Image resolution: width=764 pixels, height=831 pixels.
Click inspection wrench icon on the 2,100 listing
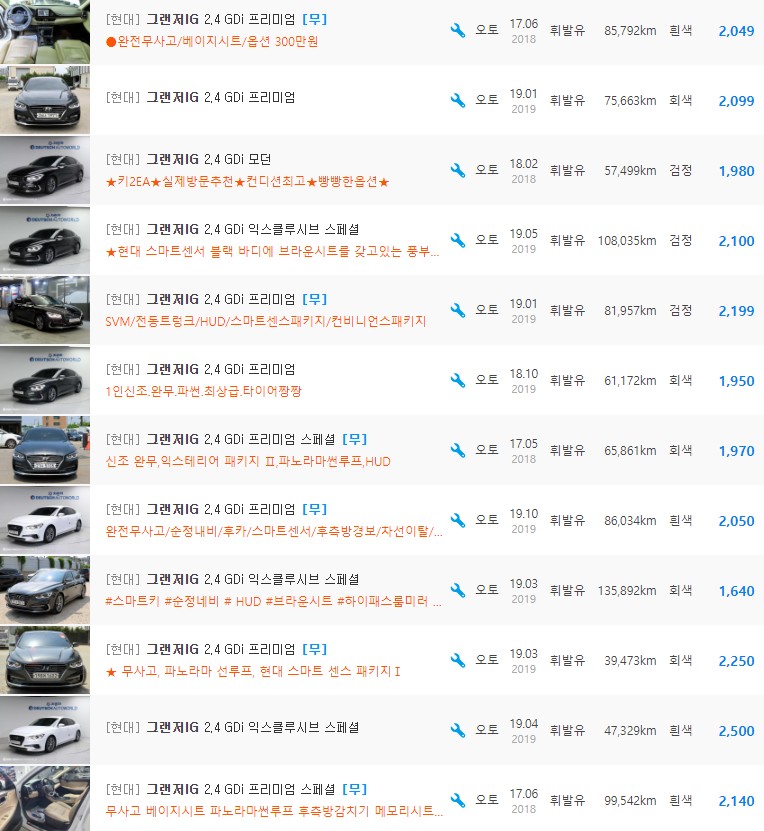pos(458,240)
